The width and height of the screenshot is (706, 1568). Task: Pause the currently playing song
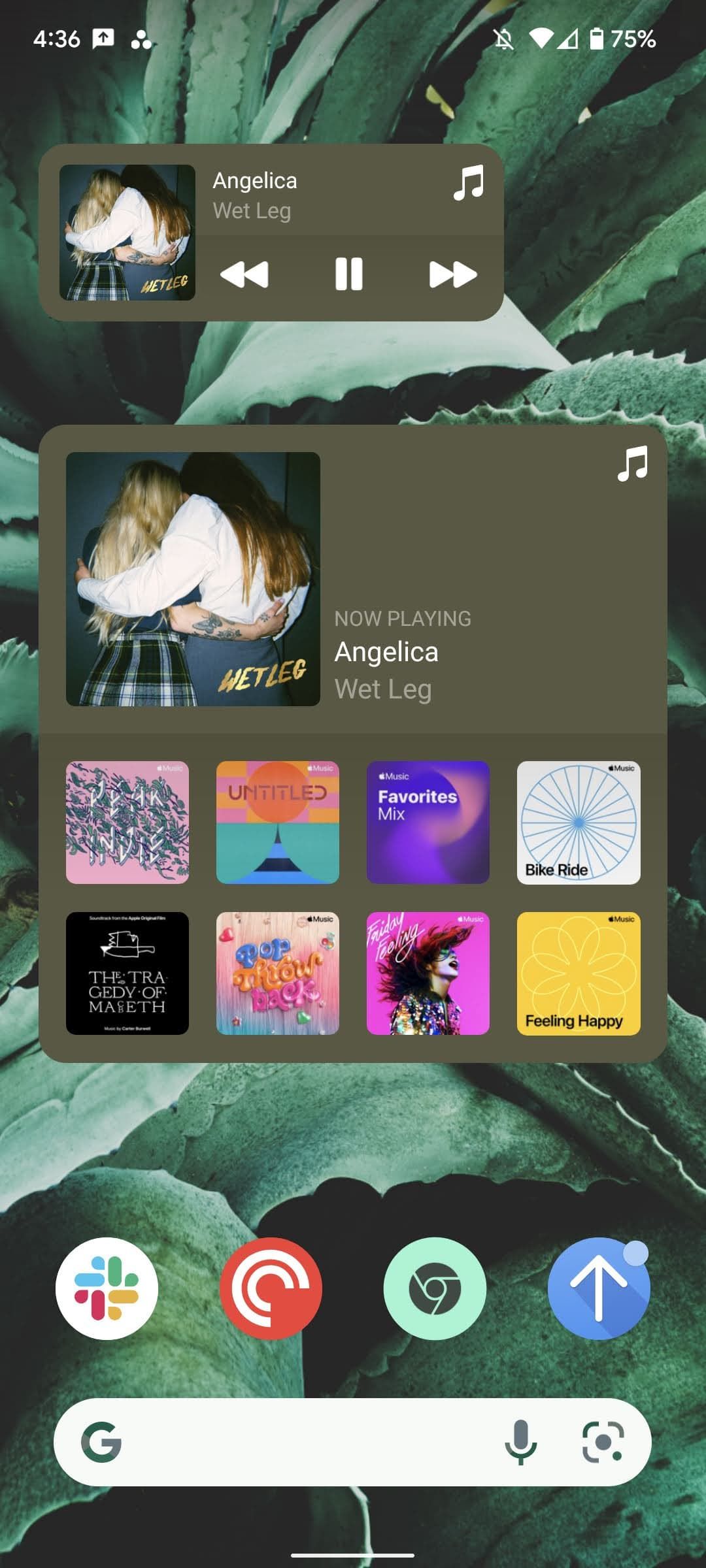tap(349, 274)
